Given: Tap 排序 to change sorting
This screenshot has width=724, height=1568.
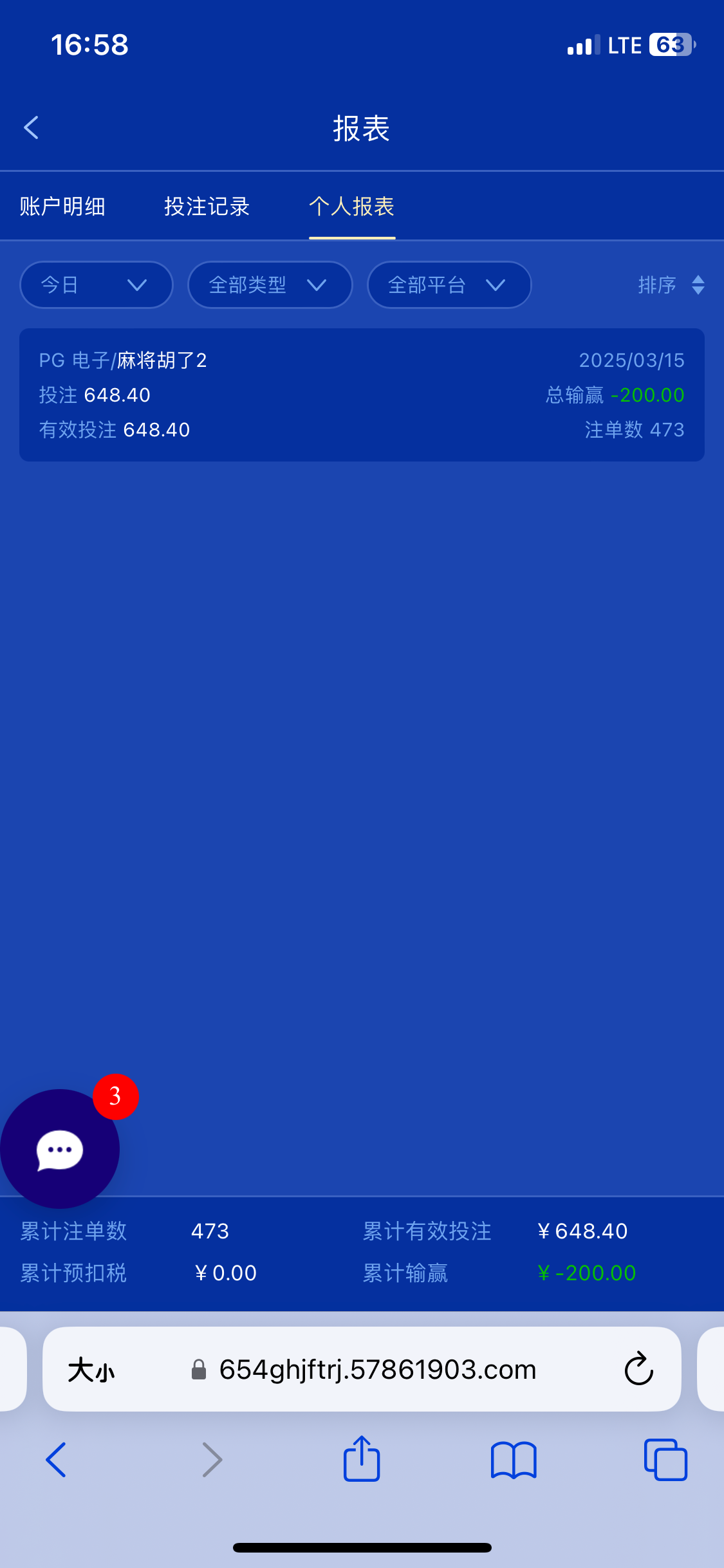Looking at the screenshot, I should 670,285.
